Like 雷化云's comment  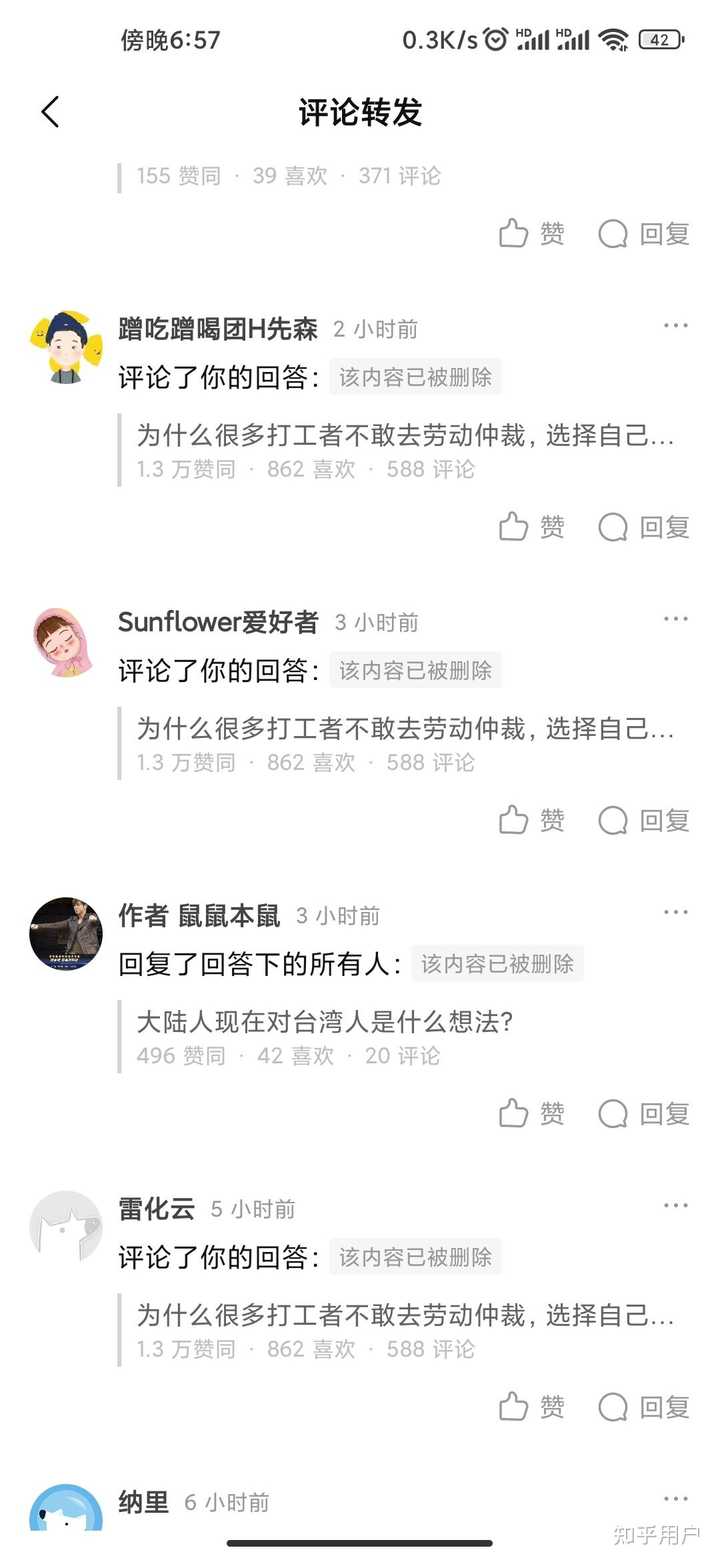[x=532, y=1407]
